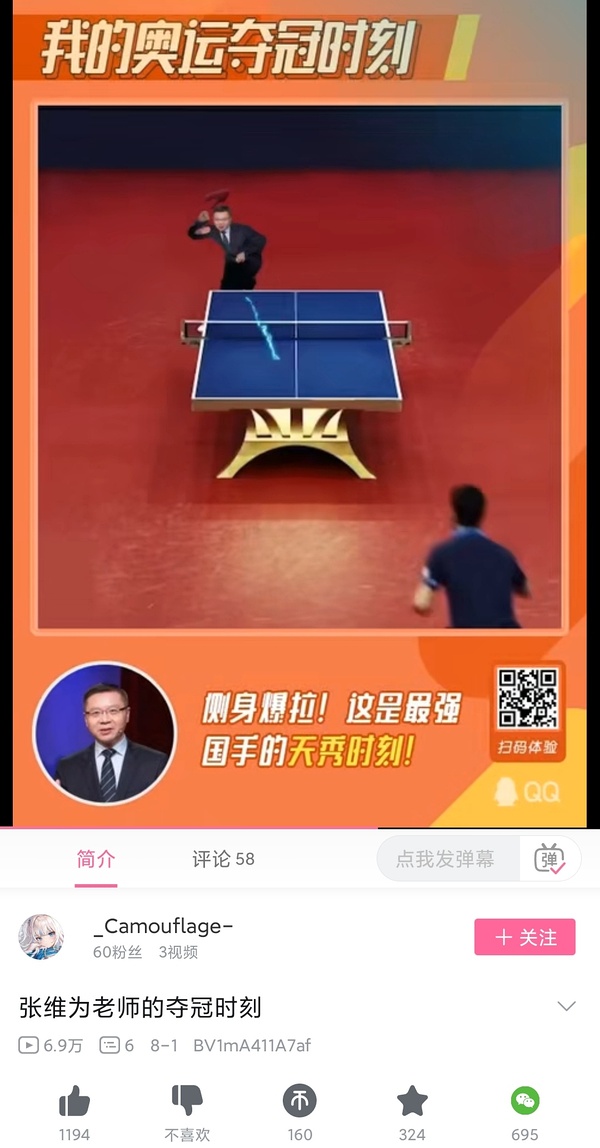Viewport: 600px width, 1148px height.
Task: Dislike the video via 不喜欢
Action: (187, 1101)
